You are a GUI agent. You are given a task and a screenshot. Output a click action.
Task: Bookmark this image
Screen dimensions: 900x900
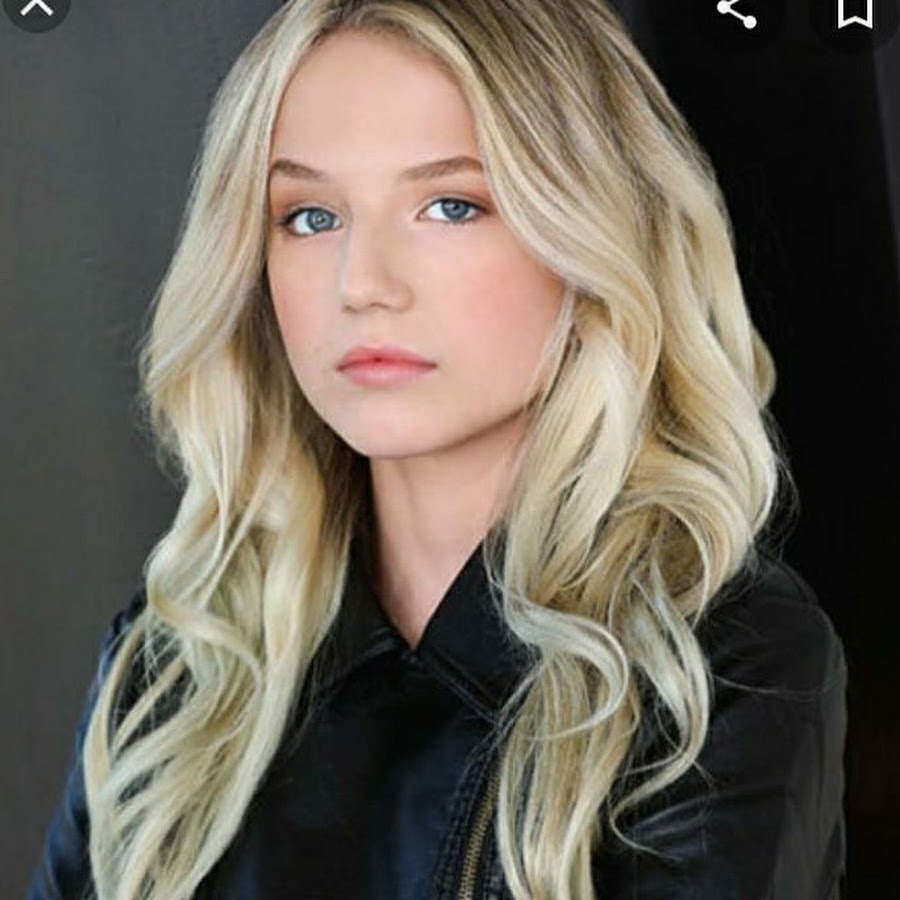coord(854,10)
